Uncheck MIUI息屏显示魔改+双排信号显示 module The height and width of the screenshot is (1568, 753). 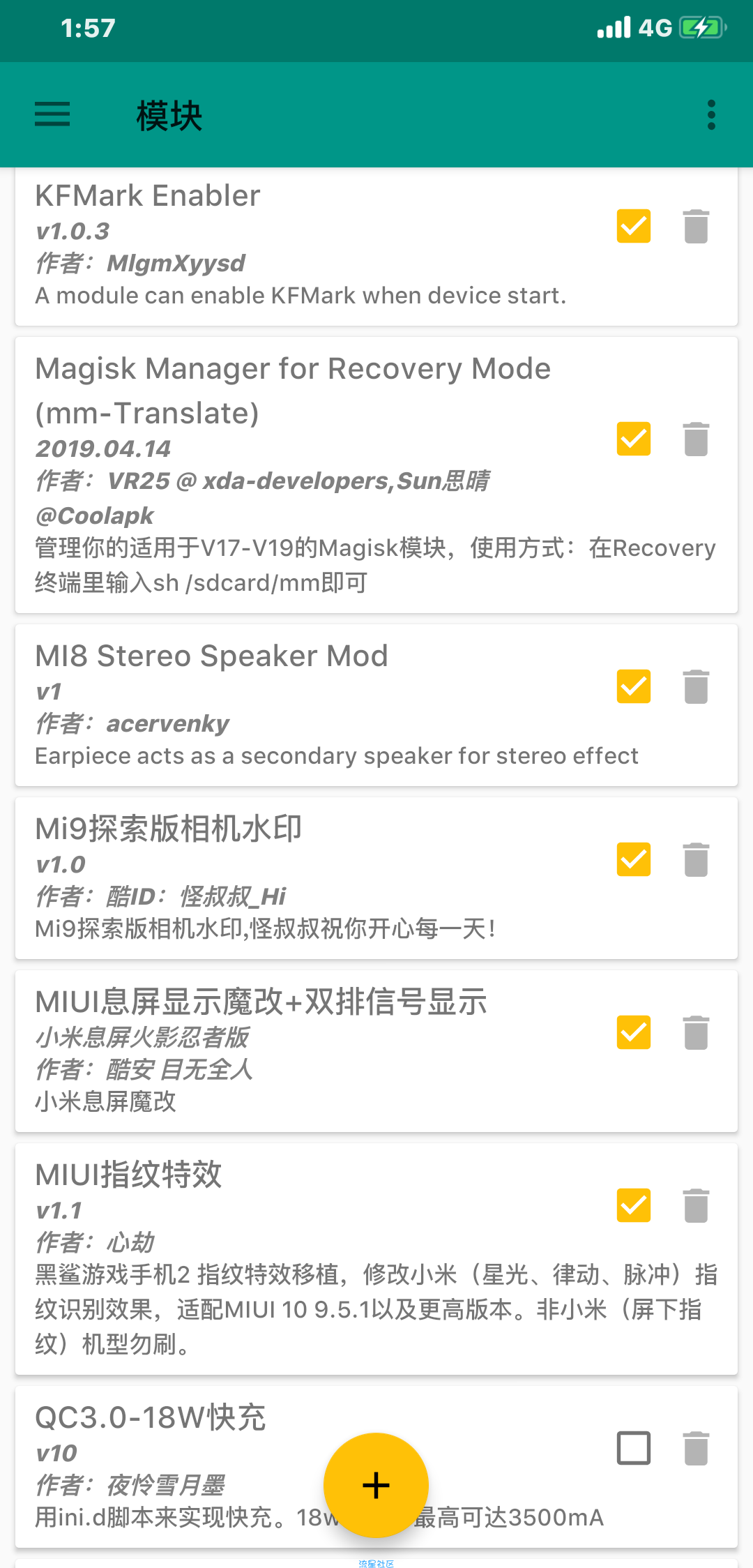(x=634, y=1032)
